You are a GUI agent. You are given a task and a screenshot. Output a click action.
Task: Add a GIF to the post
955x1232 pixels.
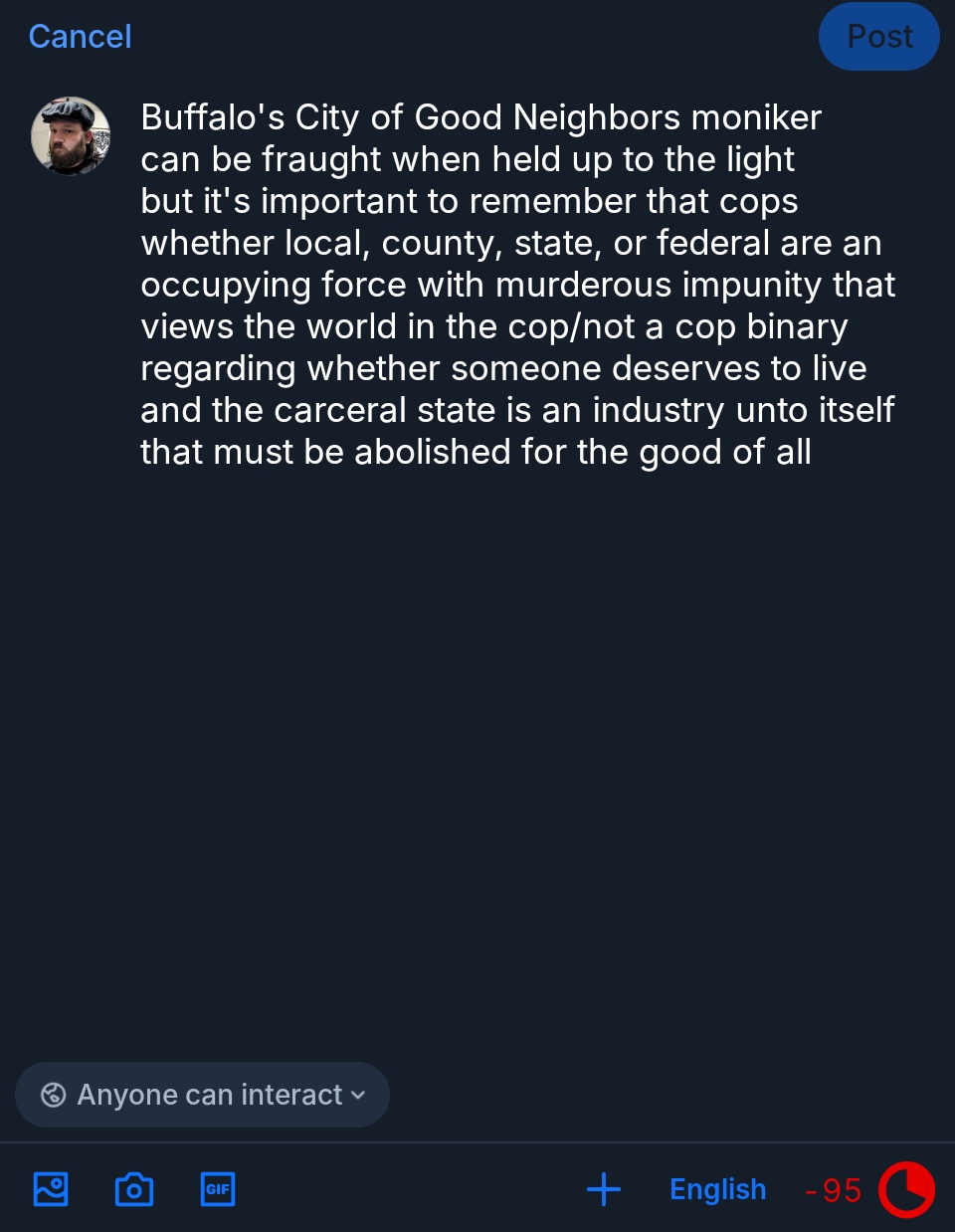coord(218,1189)
